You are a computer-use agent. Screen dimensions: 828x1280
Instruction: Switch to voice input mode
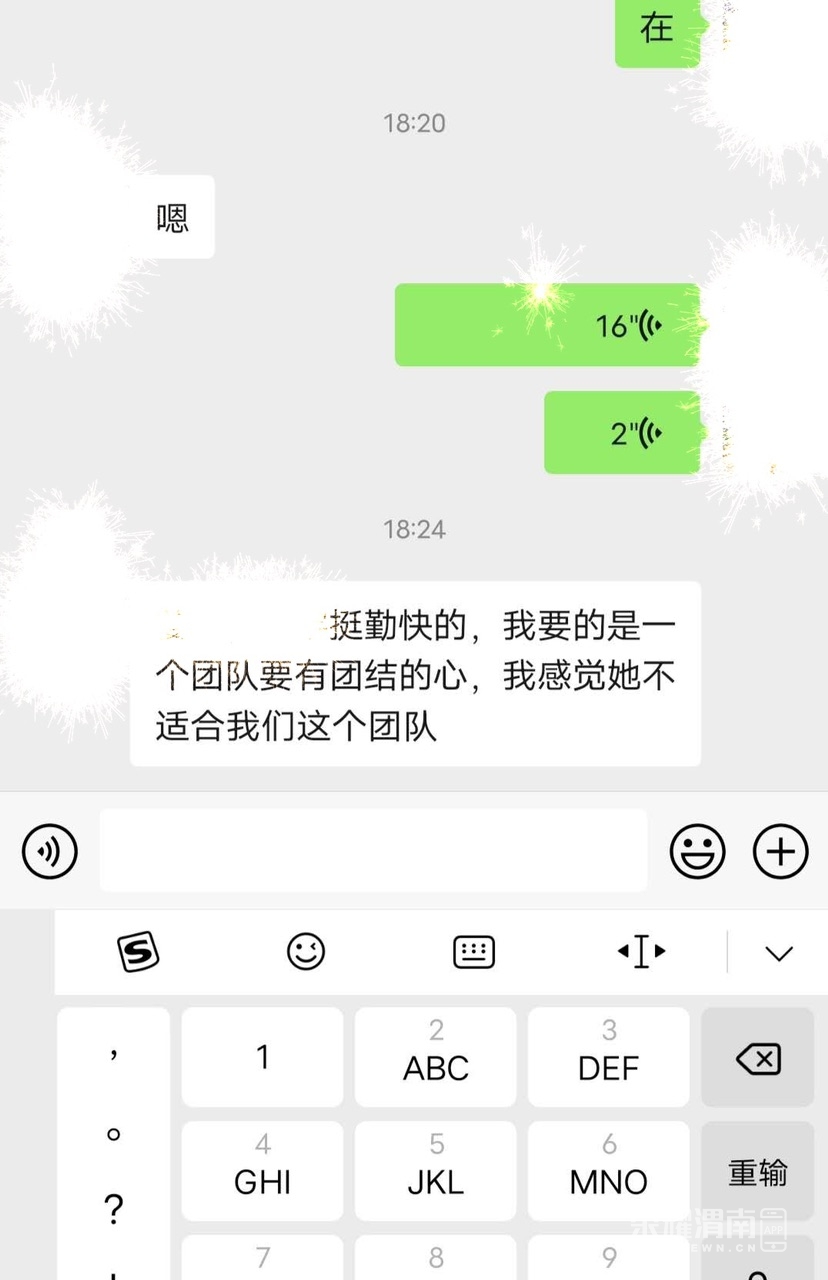50,851
